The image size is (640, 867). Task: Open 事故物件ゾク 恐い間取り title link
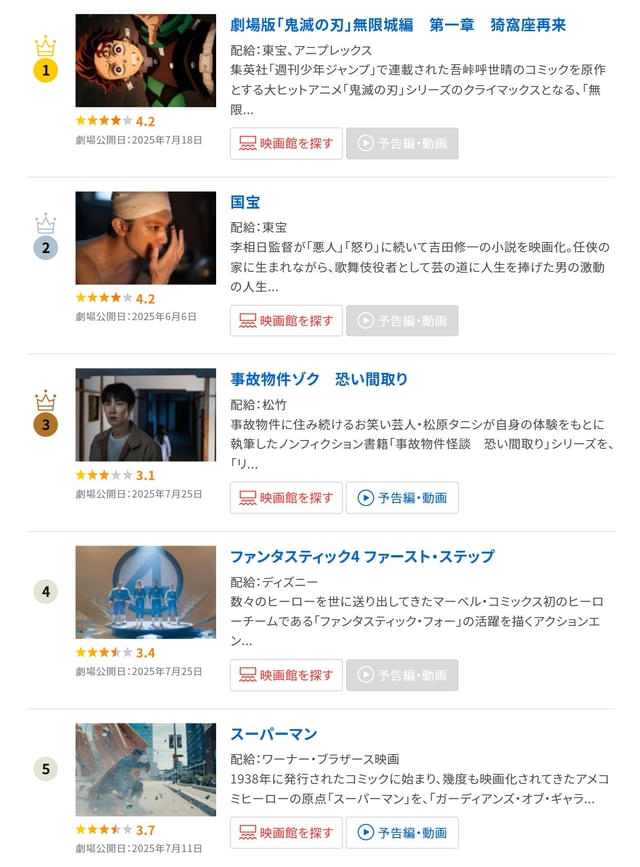pyautogui.click(x=319, y=379)
